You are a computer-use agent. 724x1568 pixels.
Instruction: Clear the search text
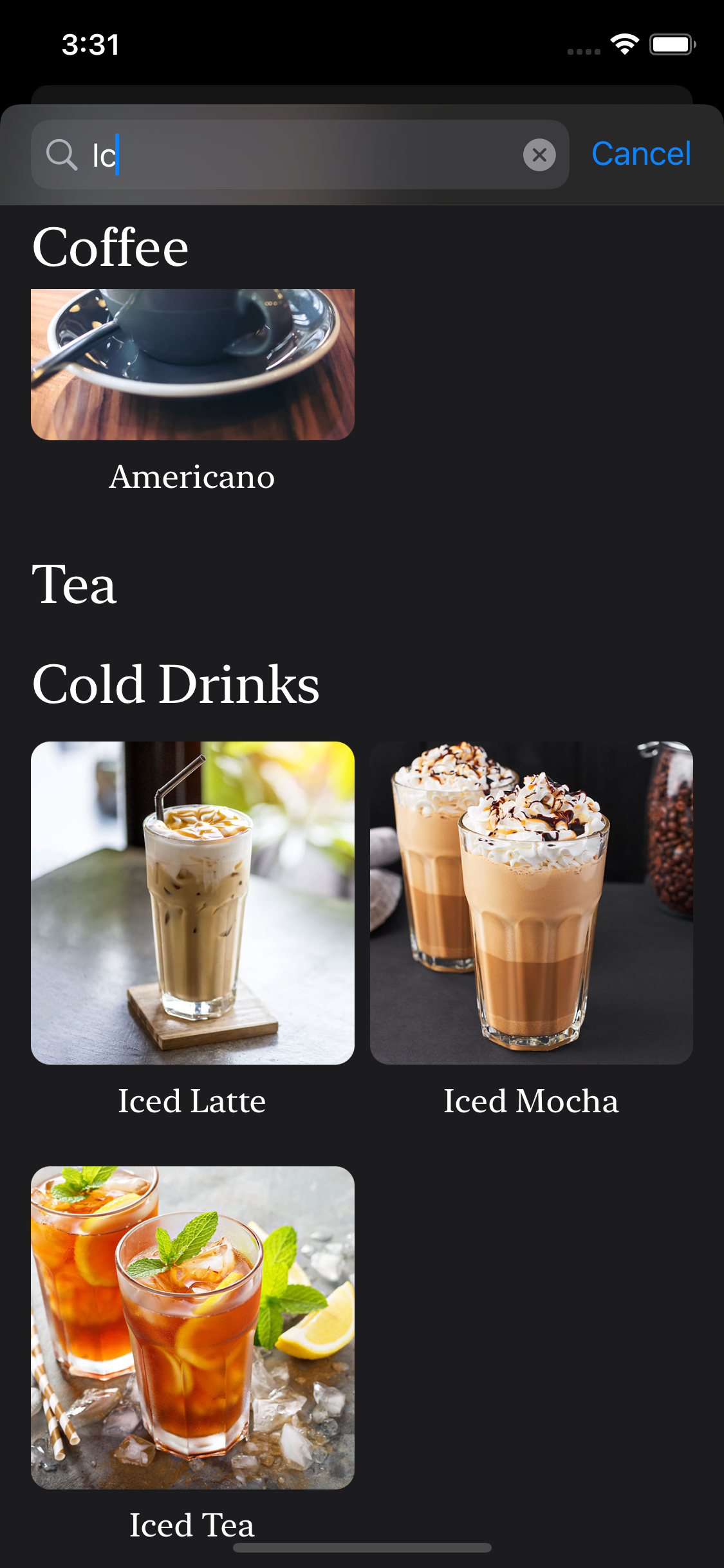[x=539, y=155]
